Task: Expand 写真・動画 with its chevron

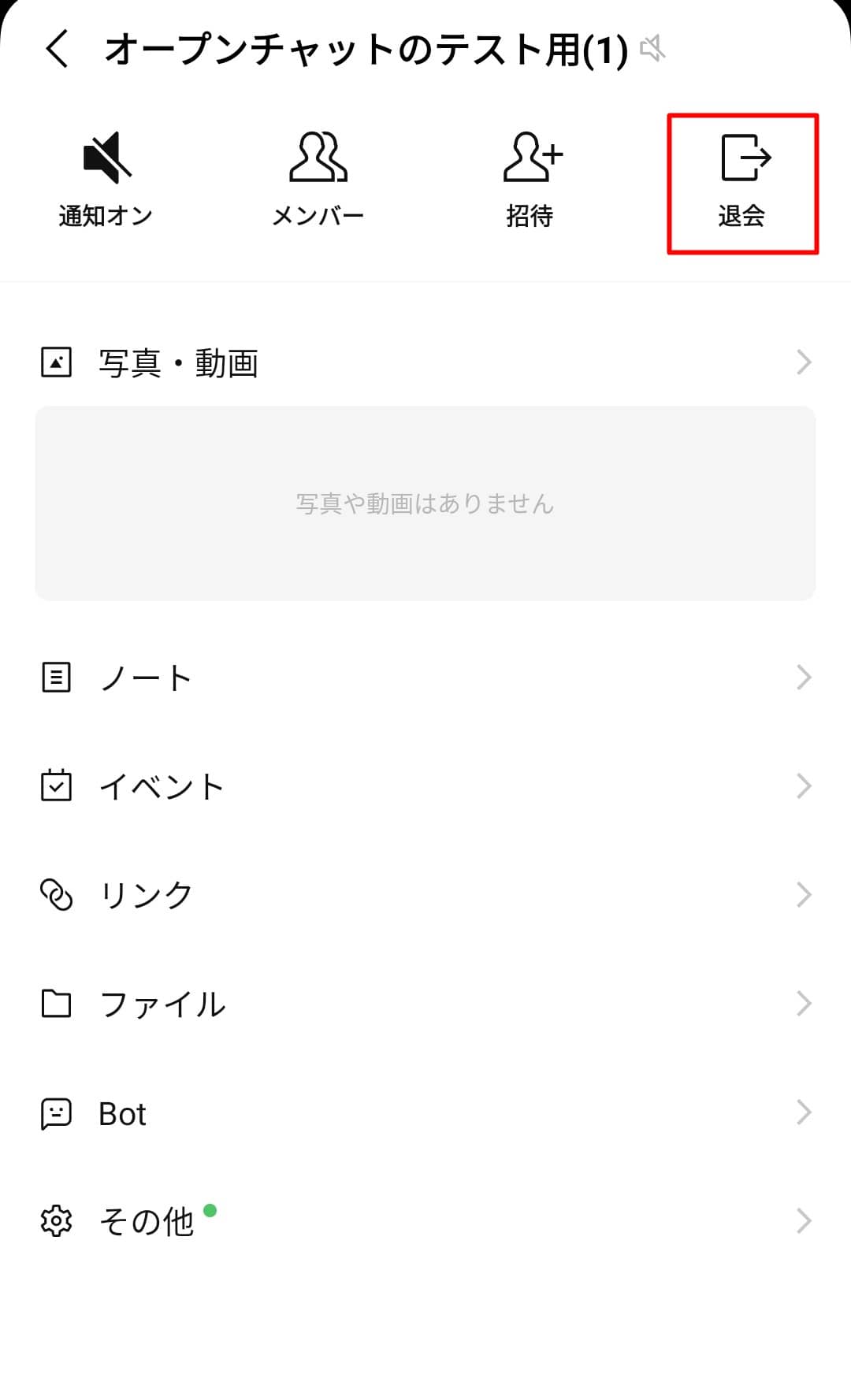Action: tap(804, 362)
